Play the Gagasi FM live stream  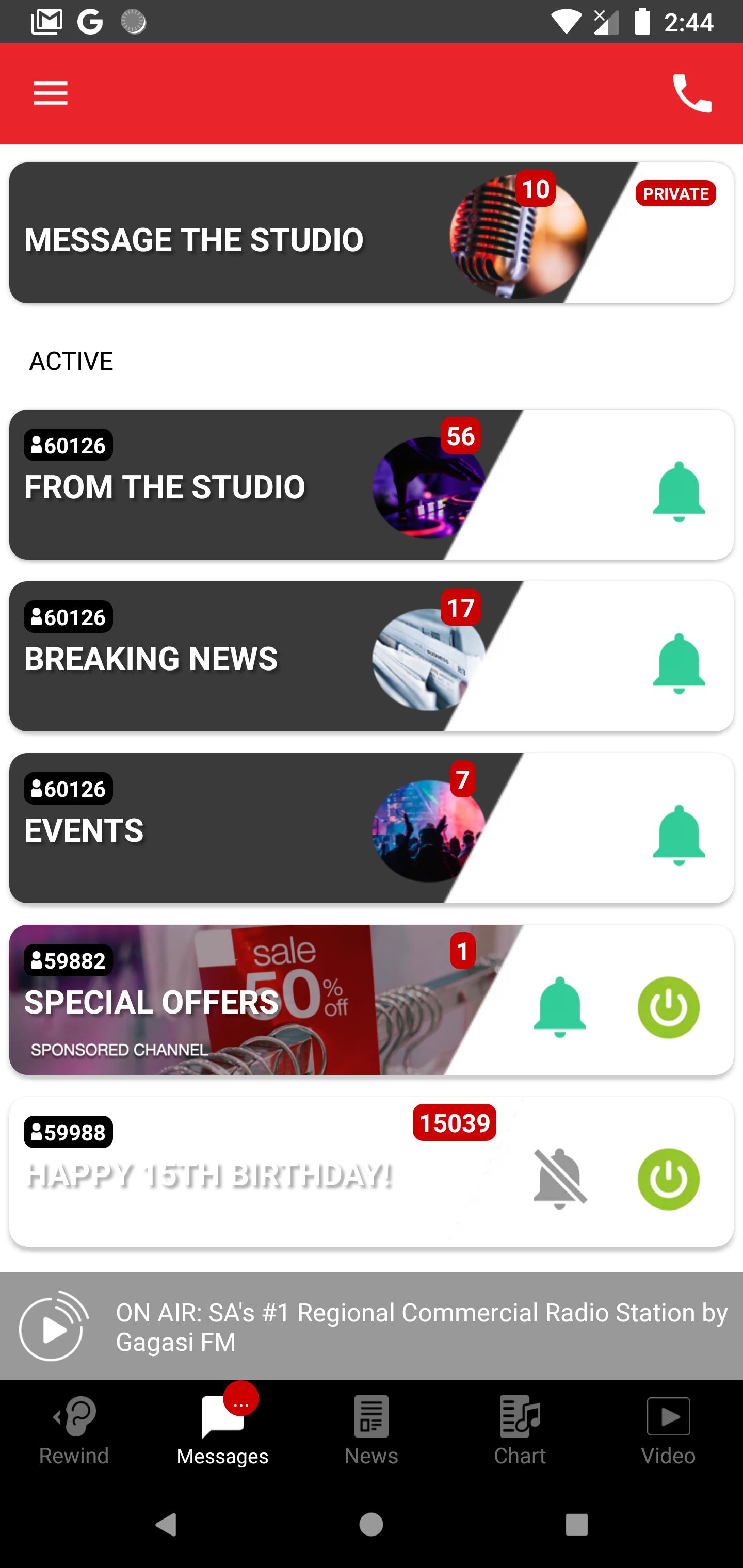[x=54, y=1325]
